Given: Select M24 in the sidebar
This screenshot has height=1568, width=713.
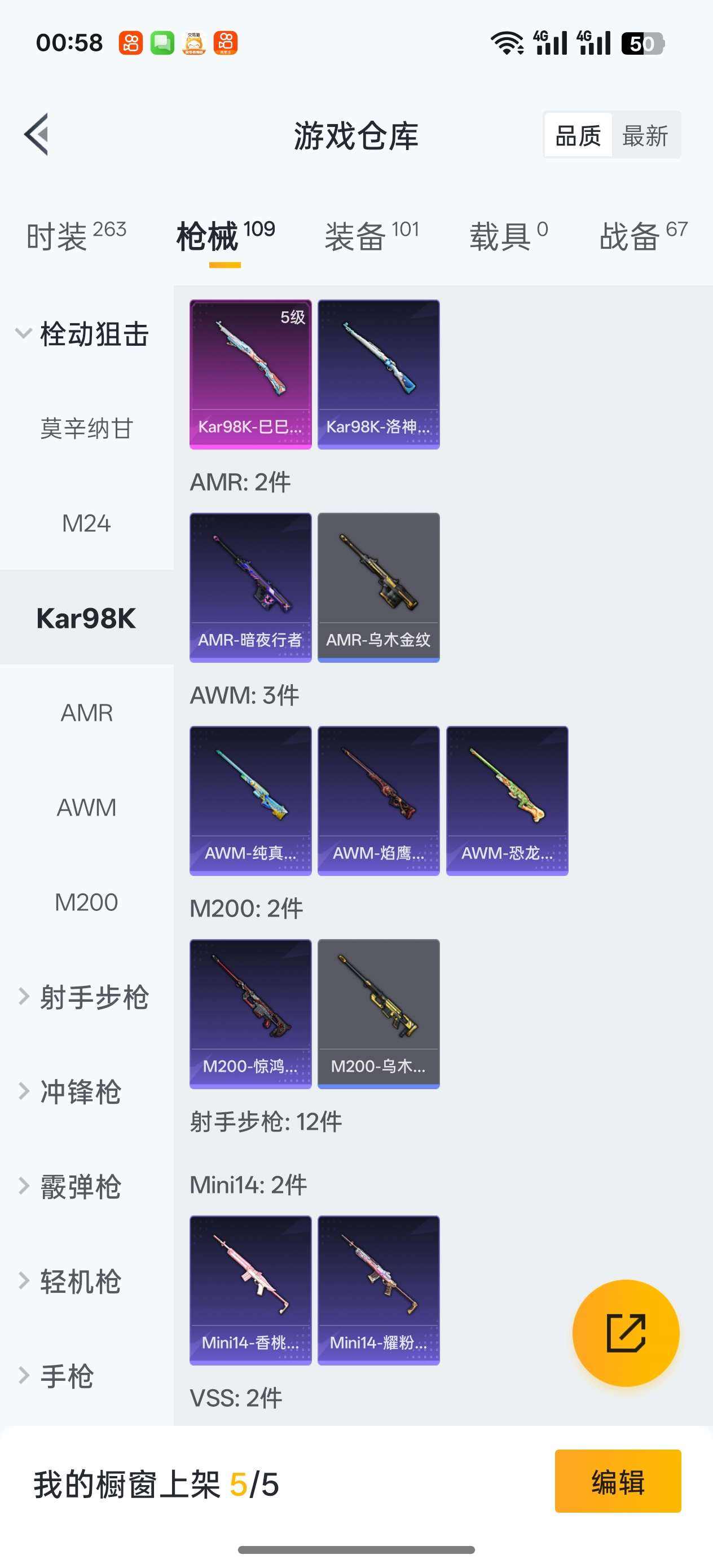Looking at the screenshot, I should [86, 523].
